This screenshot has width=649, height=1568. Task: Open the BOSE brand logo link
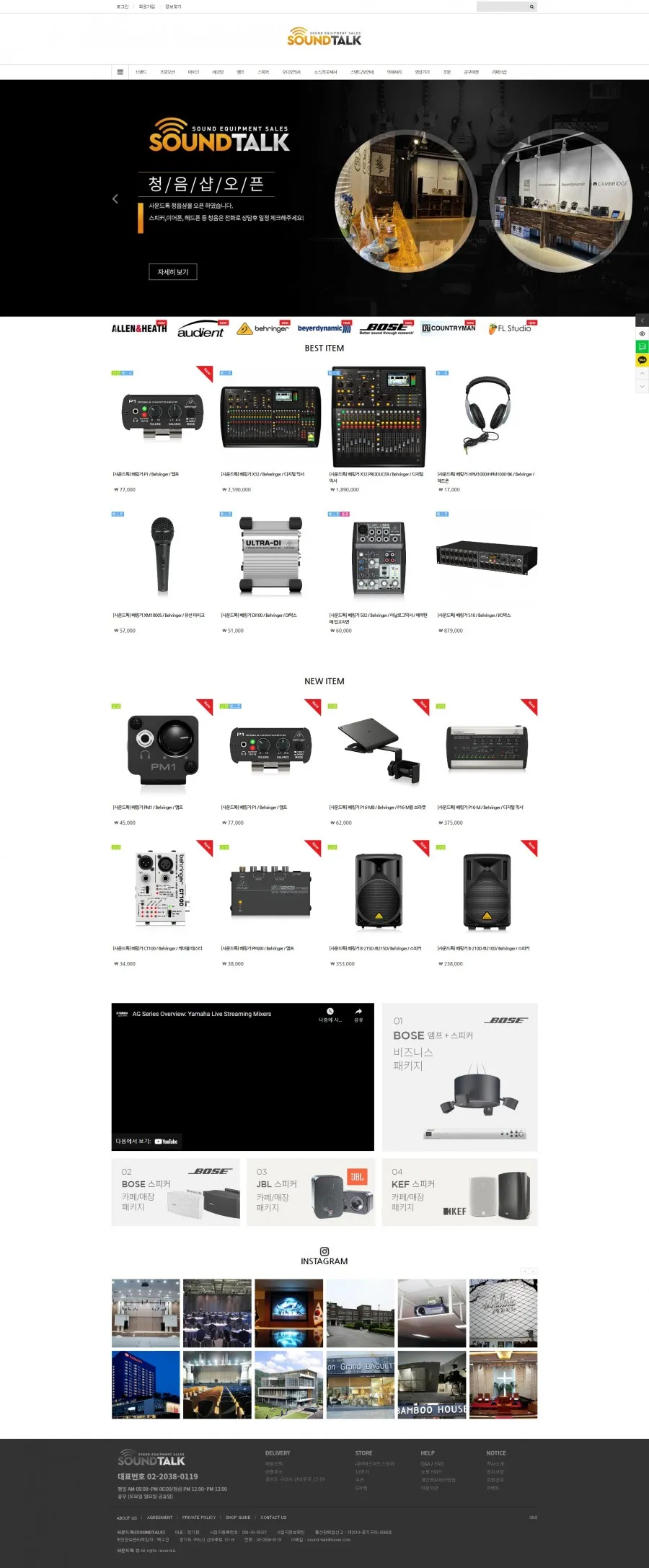pyautogui.click(x=387, y=328)
